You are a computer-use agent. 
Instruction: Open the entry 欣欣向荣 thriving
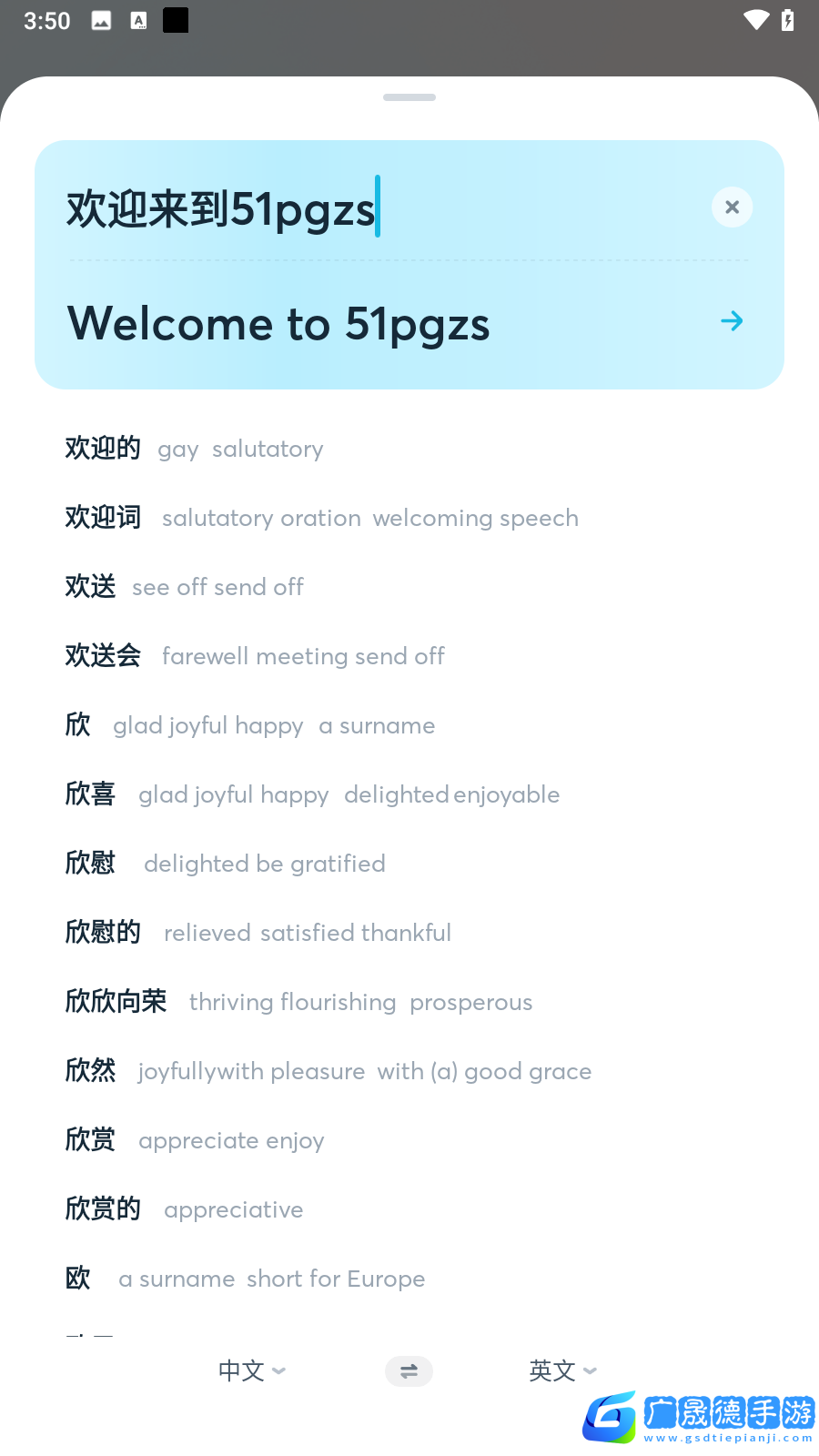298,1002
